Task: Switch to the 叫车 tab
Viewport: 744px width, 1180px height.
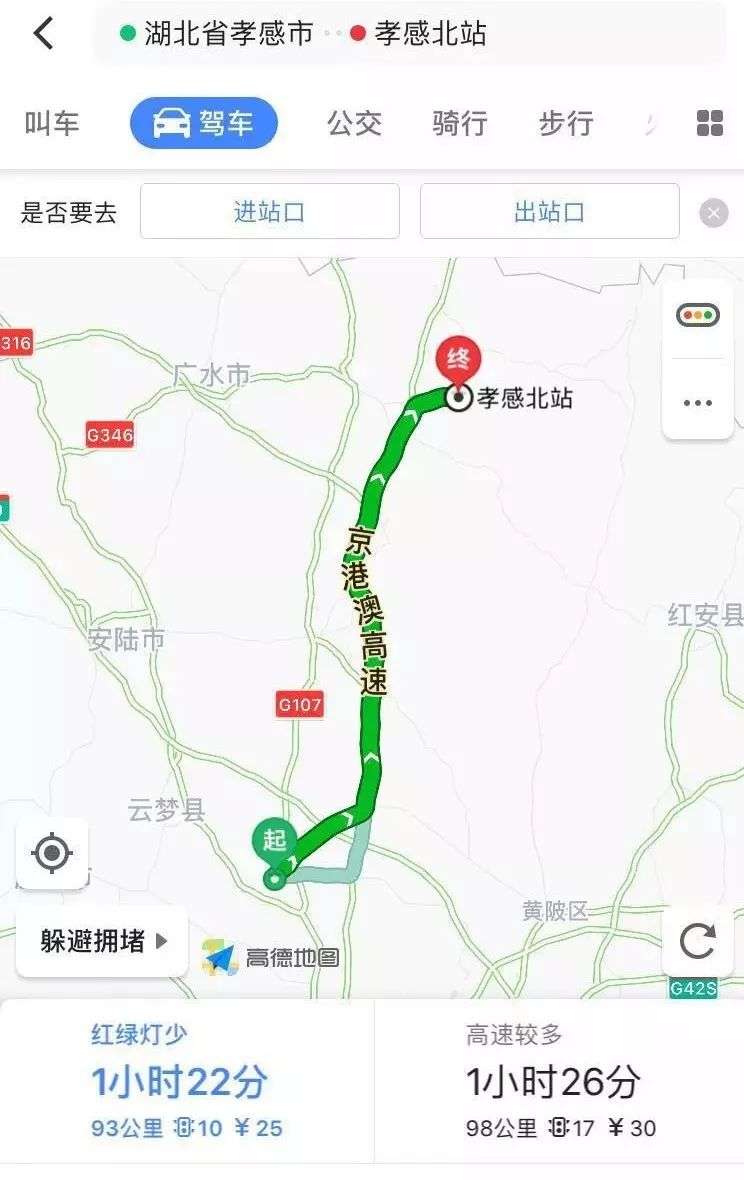Action: [x=52, y=124]
